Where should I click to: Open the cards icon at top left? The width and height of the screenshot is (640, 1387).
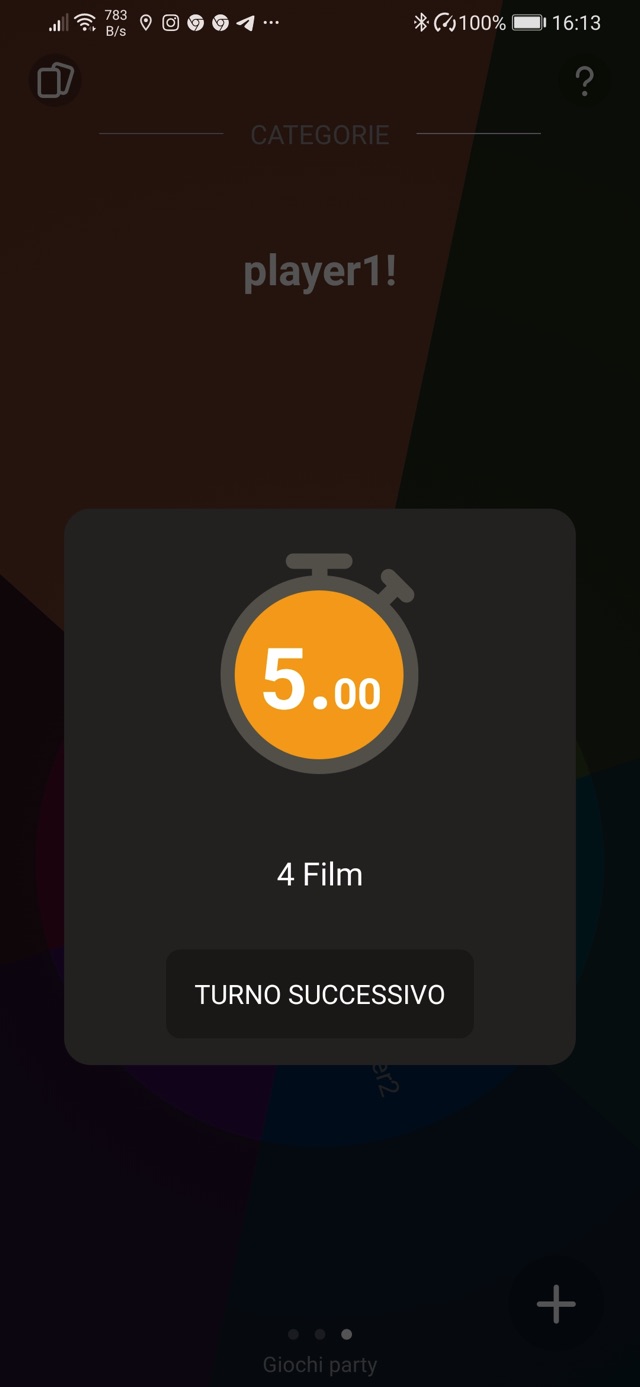55,81
